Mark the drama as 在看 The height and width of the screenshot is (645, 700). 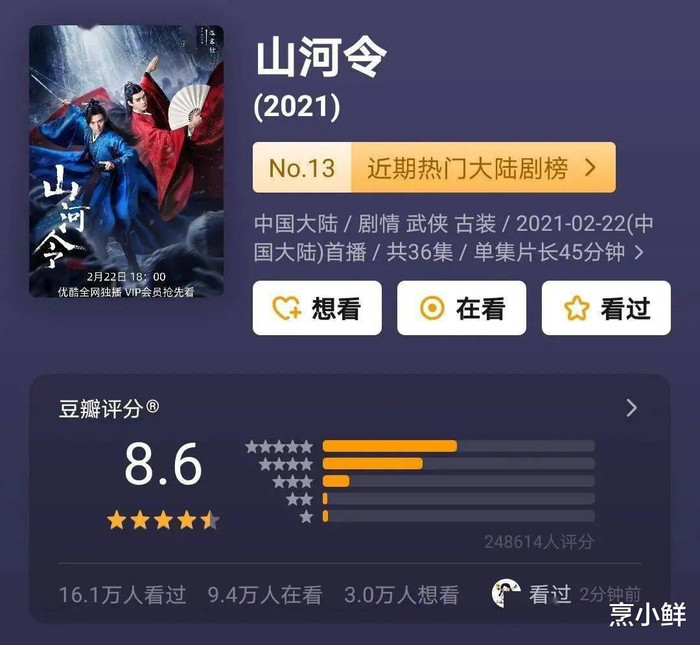click(461, 308)
